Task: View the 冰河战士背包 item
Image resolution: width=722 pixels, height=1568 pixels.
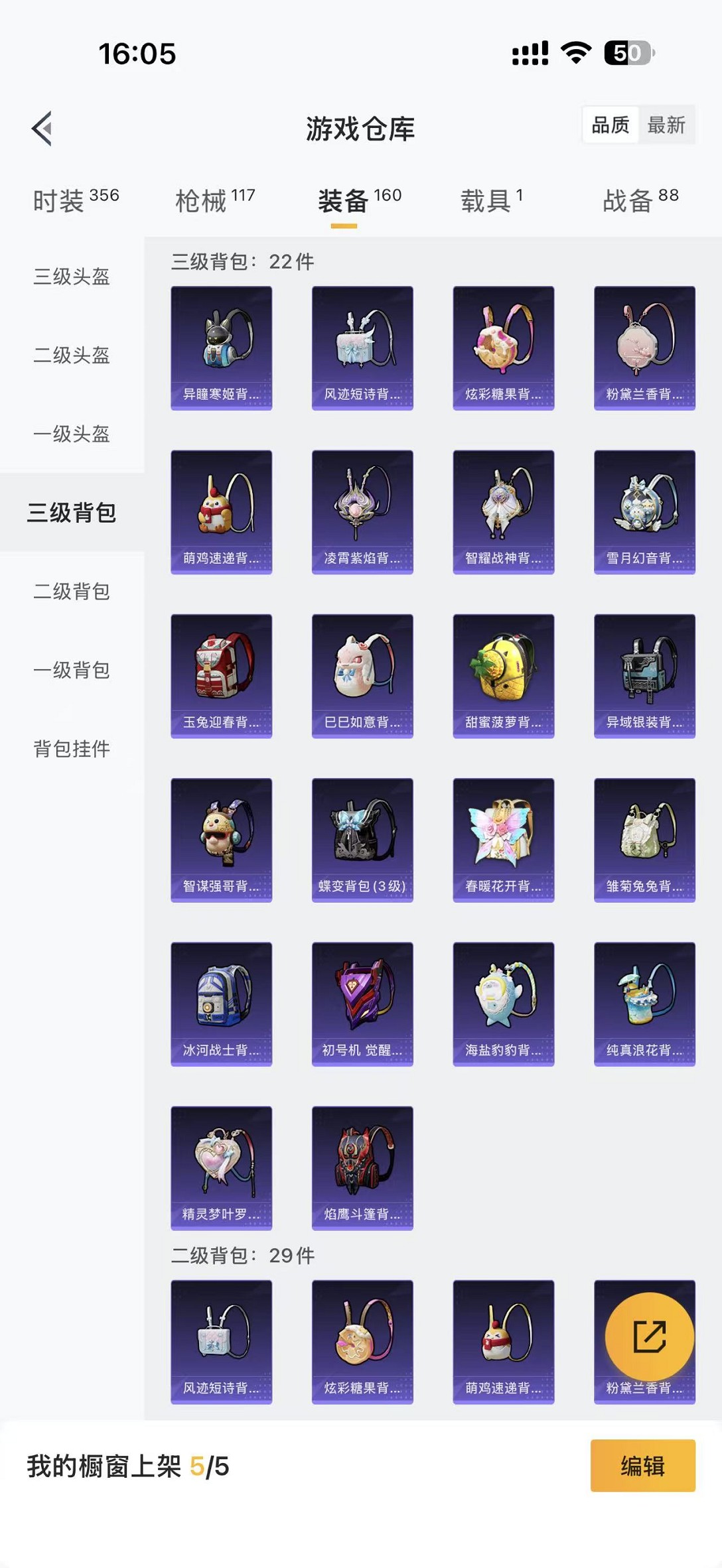Action: click(221, 1004)
